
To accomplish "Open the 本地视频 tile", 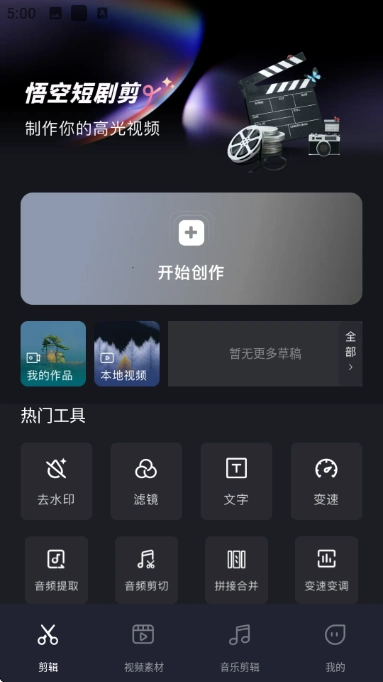I will pos(127,354).
